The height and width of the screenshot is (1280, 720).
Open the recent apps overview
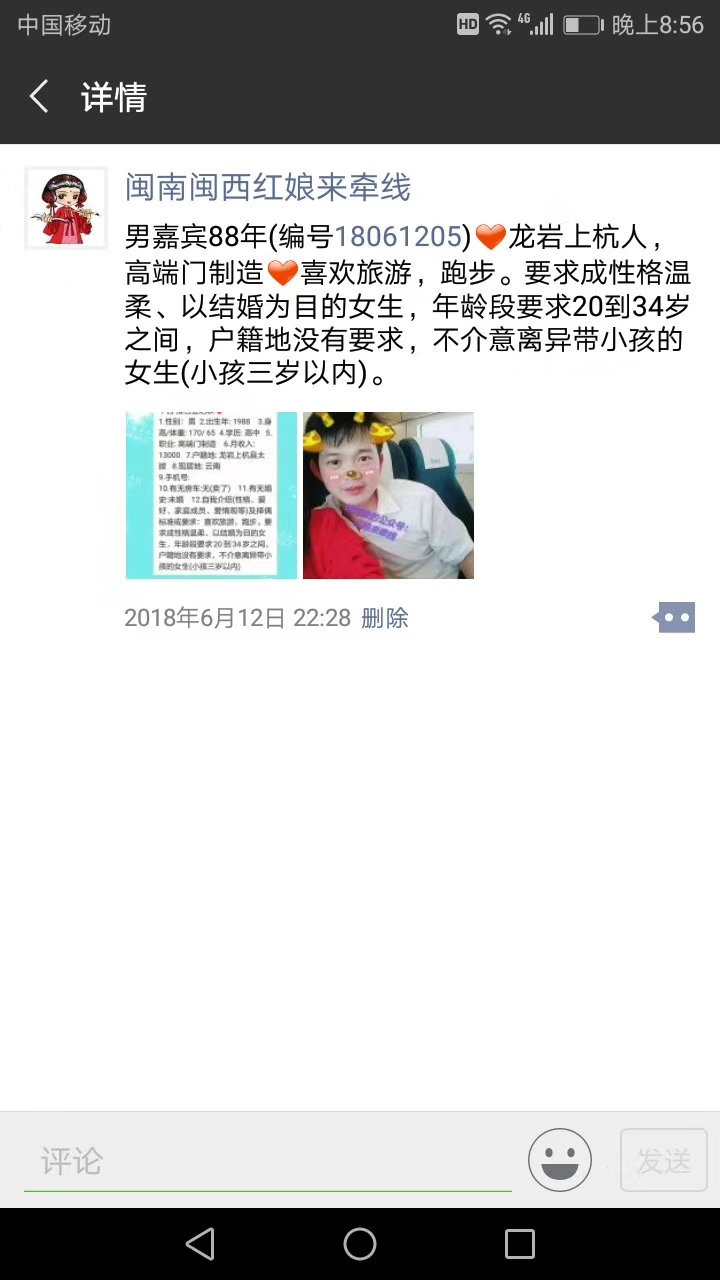pos(520,1244)
